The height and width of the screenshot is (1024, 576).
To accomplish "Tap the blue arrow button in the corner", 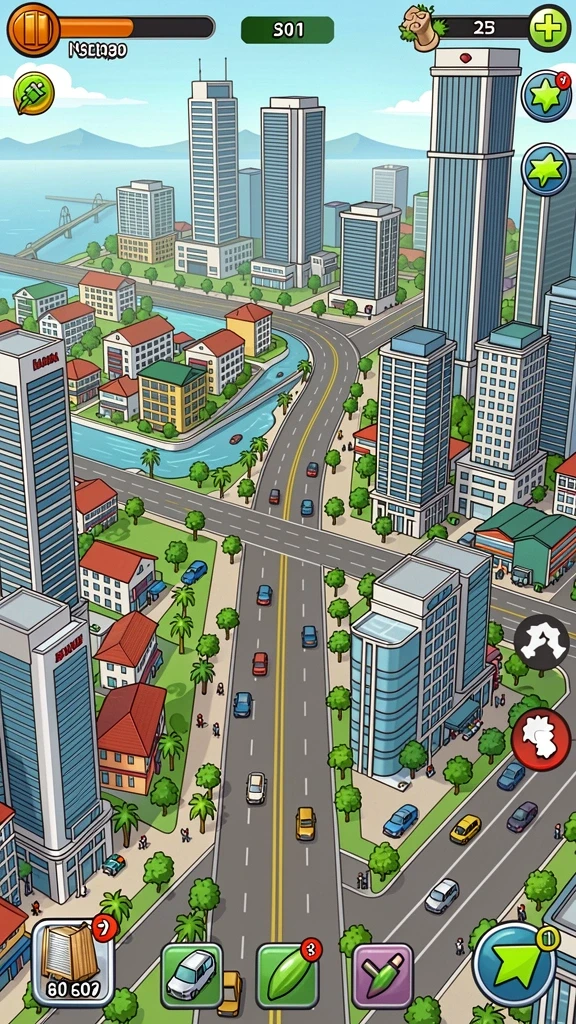I will pos(513,965).
